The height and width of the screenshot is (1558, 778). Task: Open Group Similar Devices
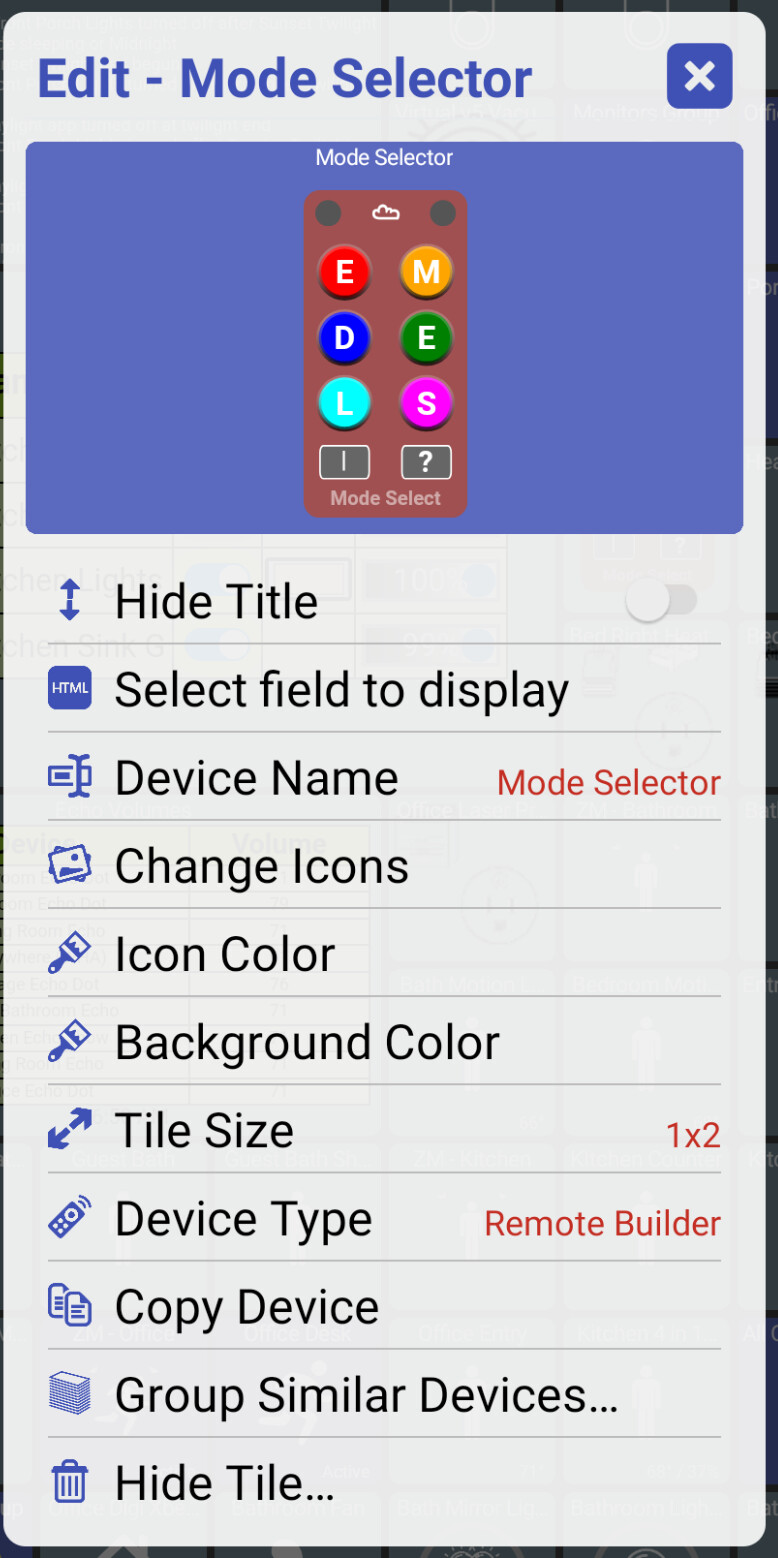click(384, 1395)
